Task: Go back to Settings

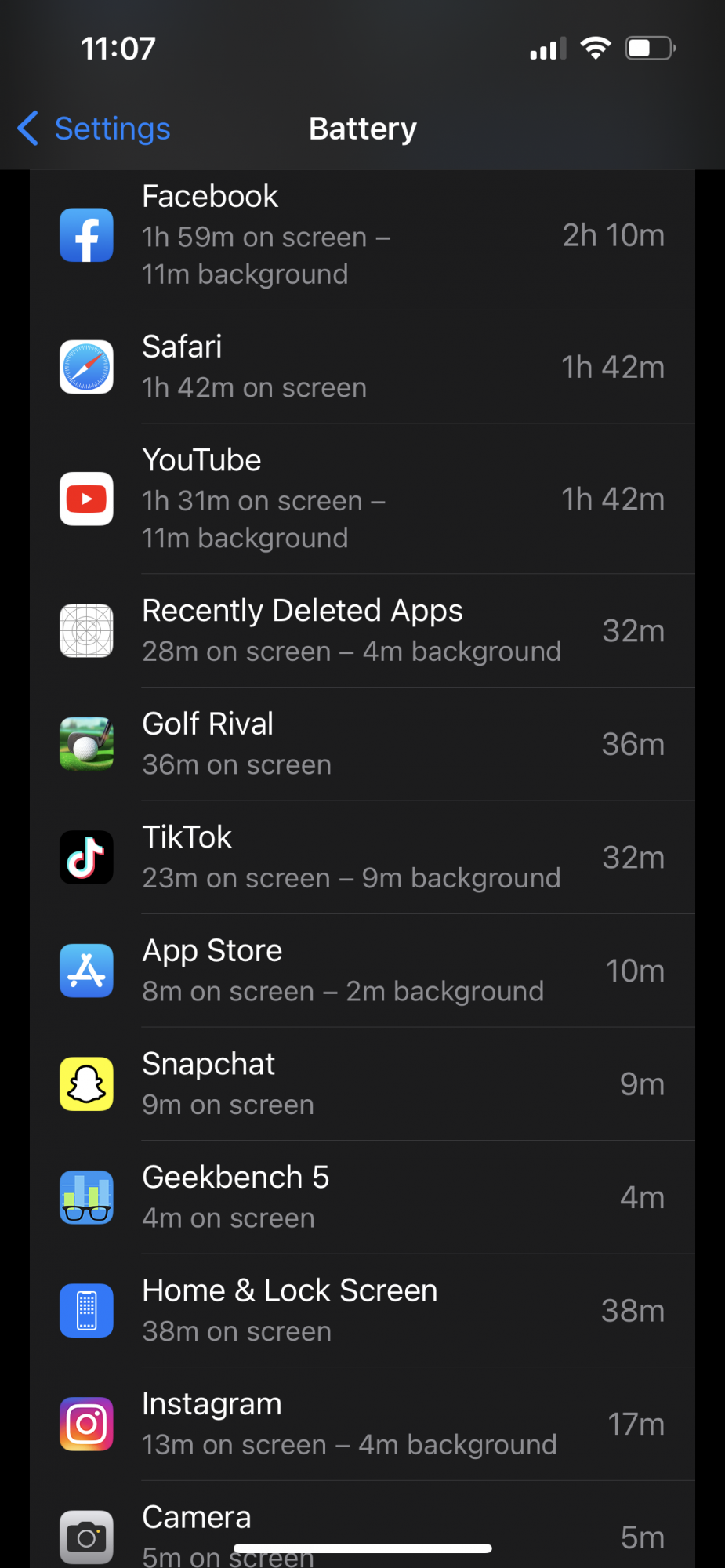Action: click(x=94, y=129)
